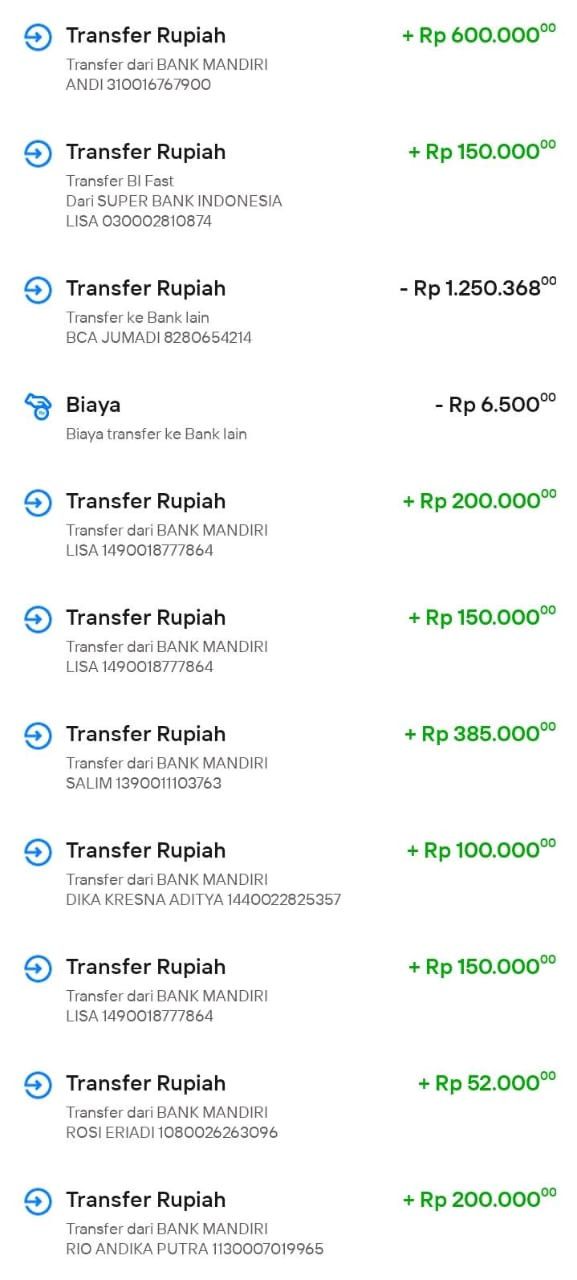577x1280 pixels.
Task: Open LISA's Rp 200.000 Bank Mandiri transfer
Action: point(288,524)
